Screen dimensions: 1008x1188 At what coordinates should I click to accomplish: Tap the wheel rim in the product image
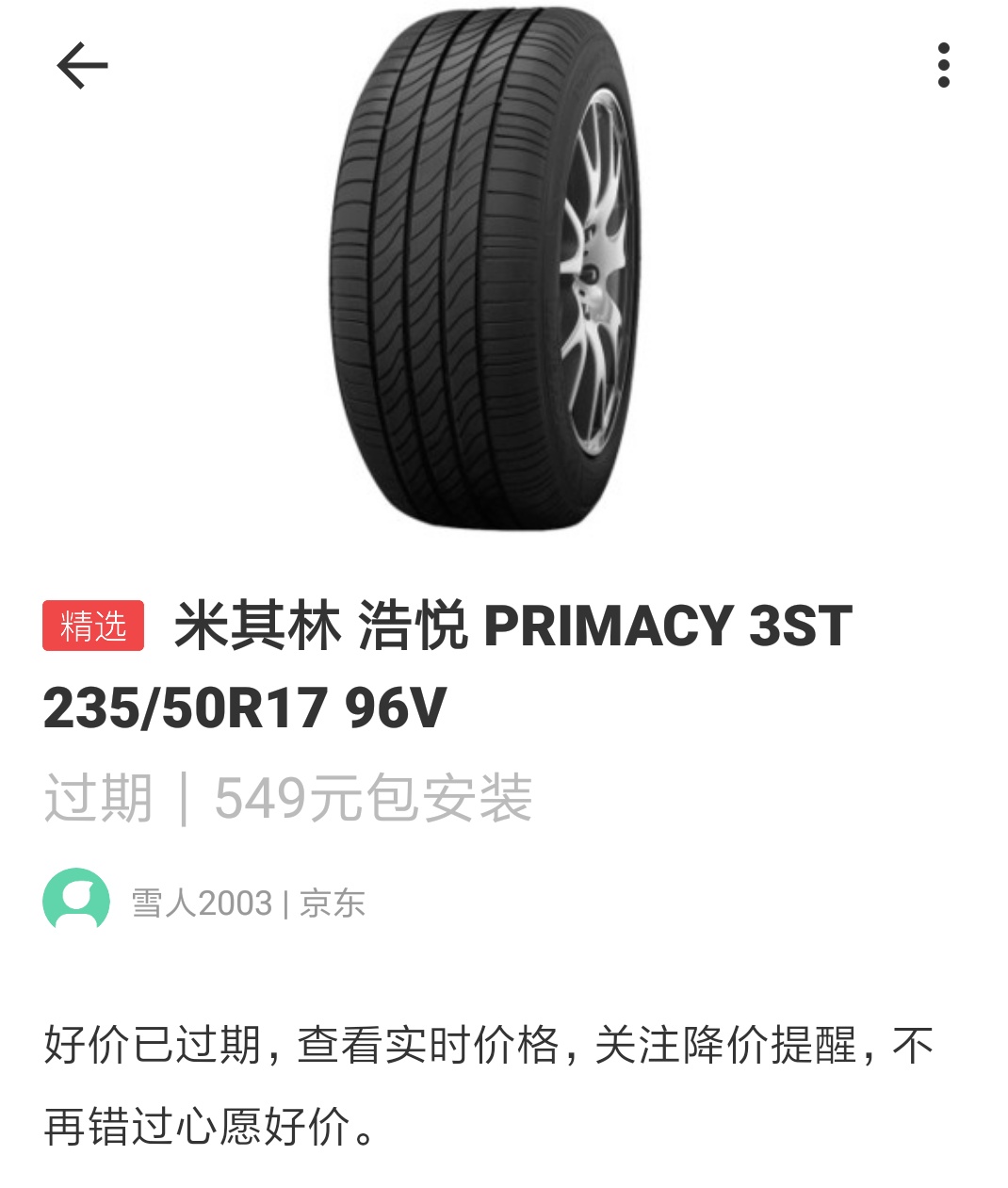(593, 273)
